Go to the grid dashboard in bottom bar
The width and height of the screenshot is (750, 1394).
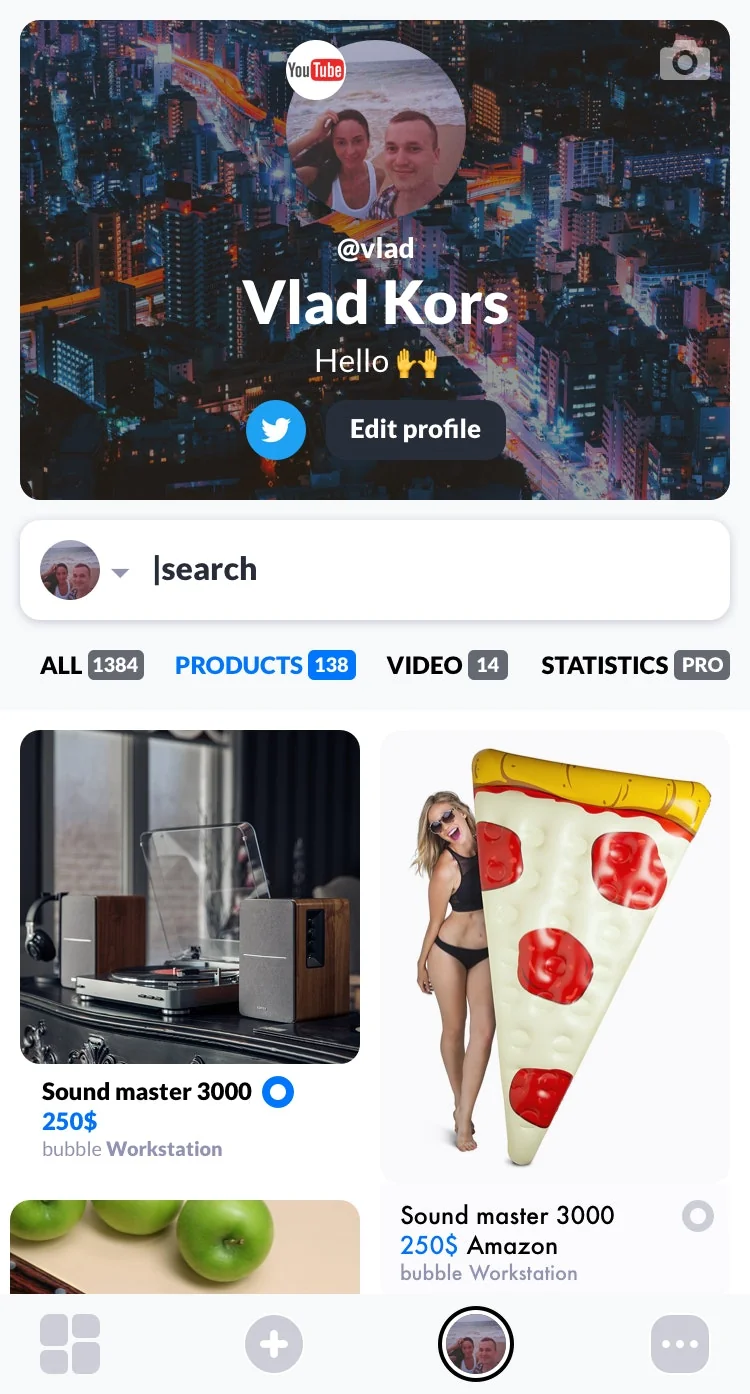(70, 1344)
